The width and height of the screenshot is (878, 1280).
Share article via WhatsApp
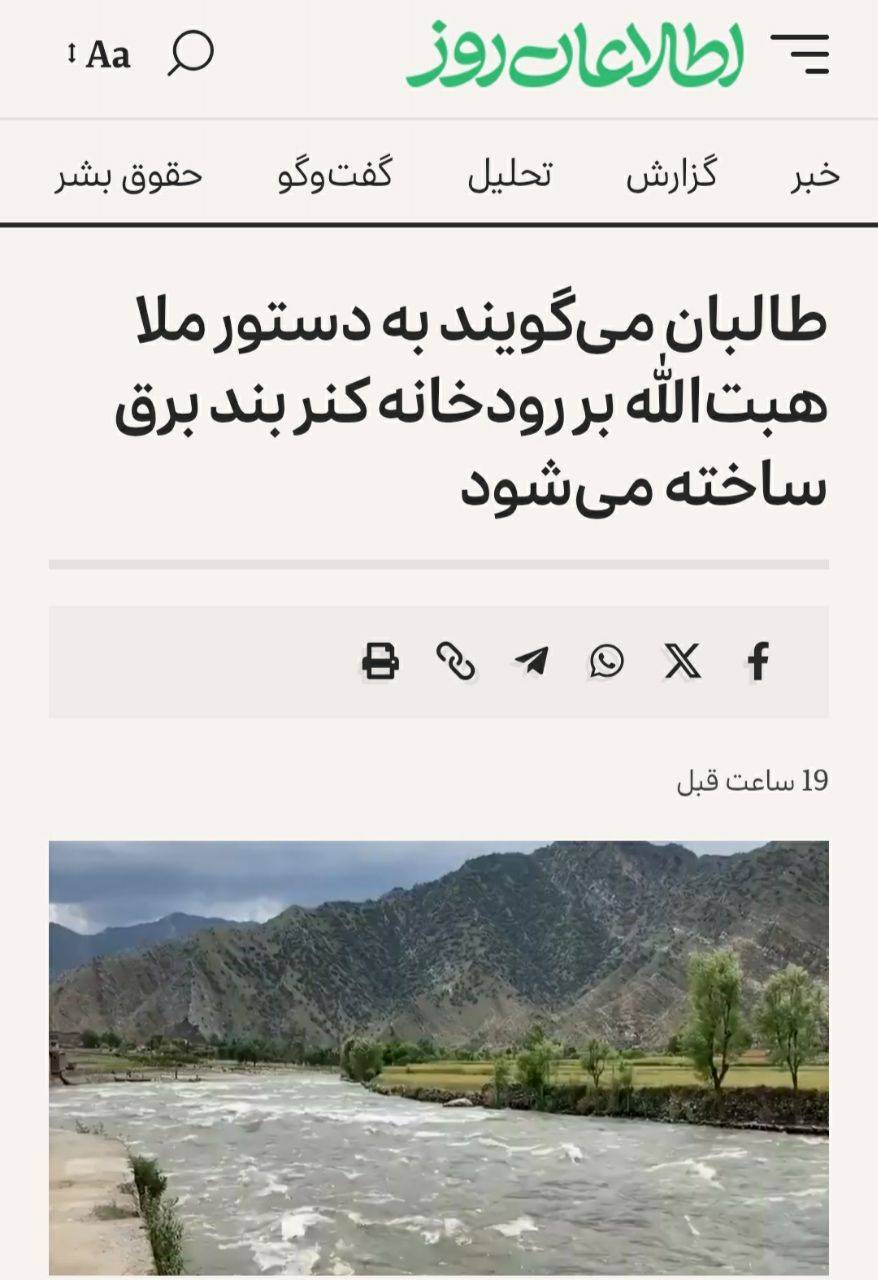(x=607, y=661)
